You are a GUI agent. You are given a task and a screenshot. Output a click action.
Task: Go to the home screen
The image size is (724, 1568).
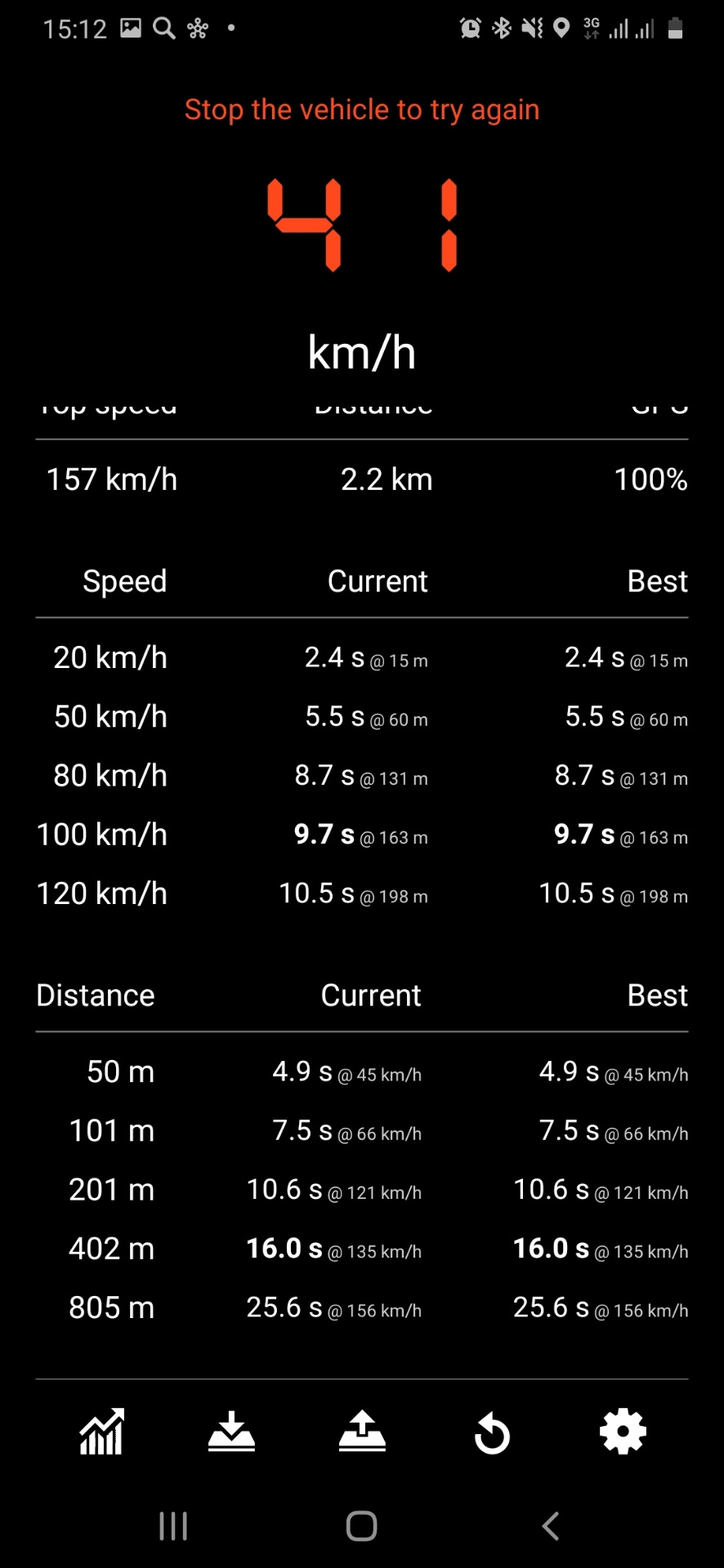pos(361,1526)
